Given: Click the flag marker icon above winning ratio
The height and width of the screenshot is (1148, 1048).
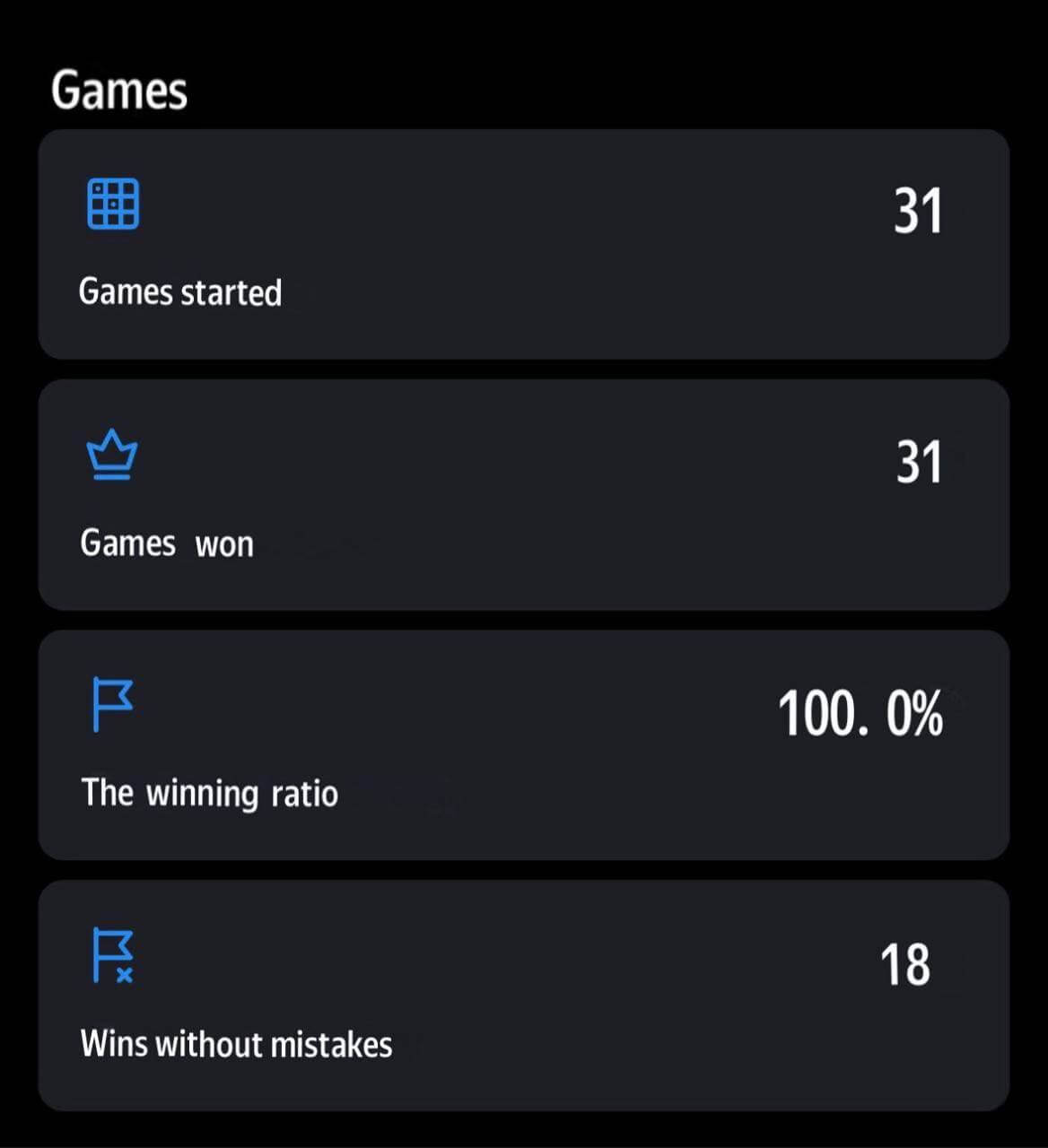Looking at the screenshot, I should tap(110, 705).
